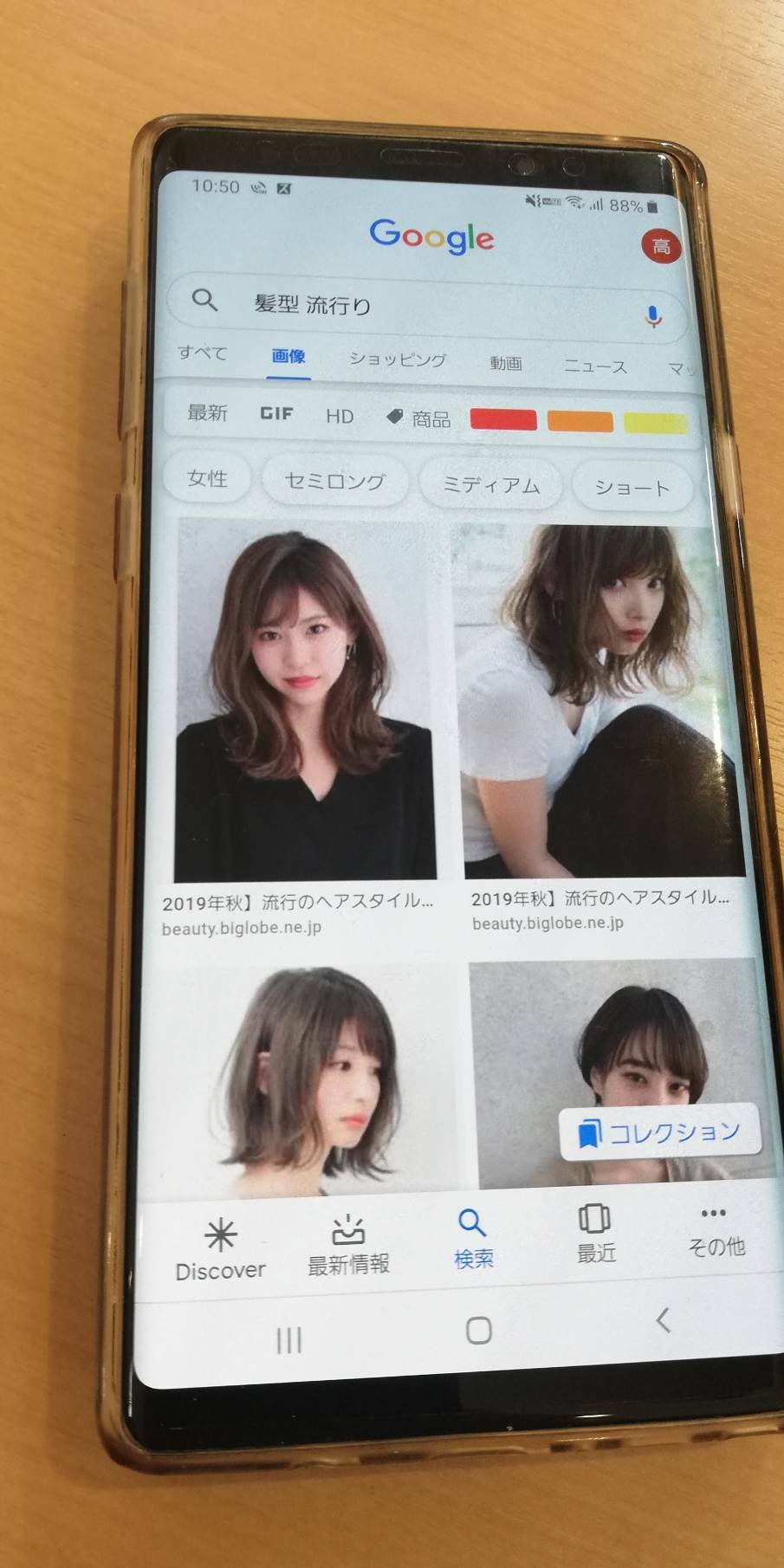Filter images by 最新
This screenshot has height=1568, width=784.
click(208, 412)
